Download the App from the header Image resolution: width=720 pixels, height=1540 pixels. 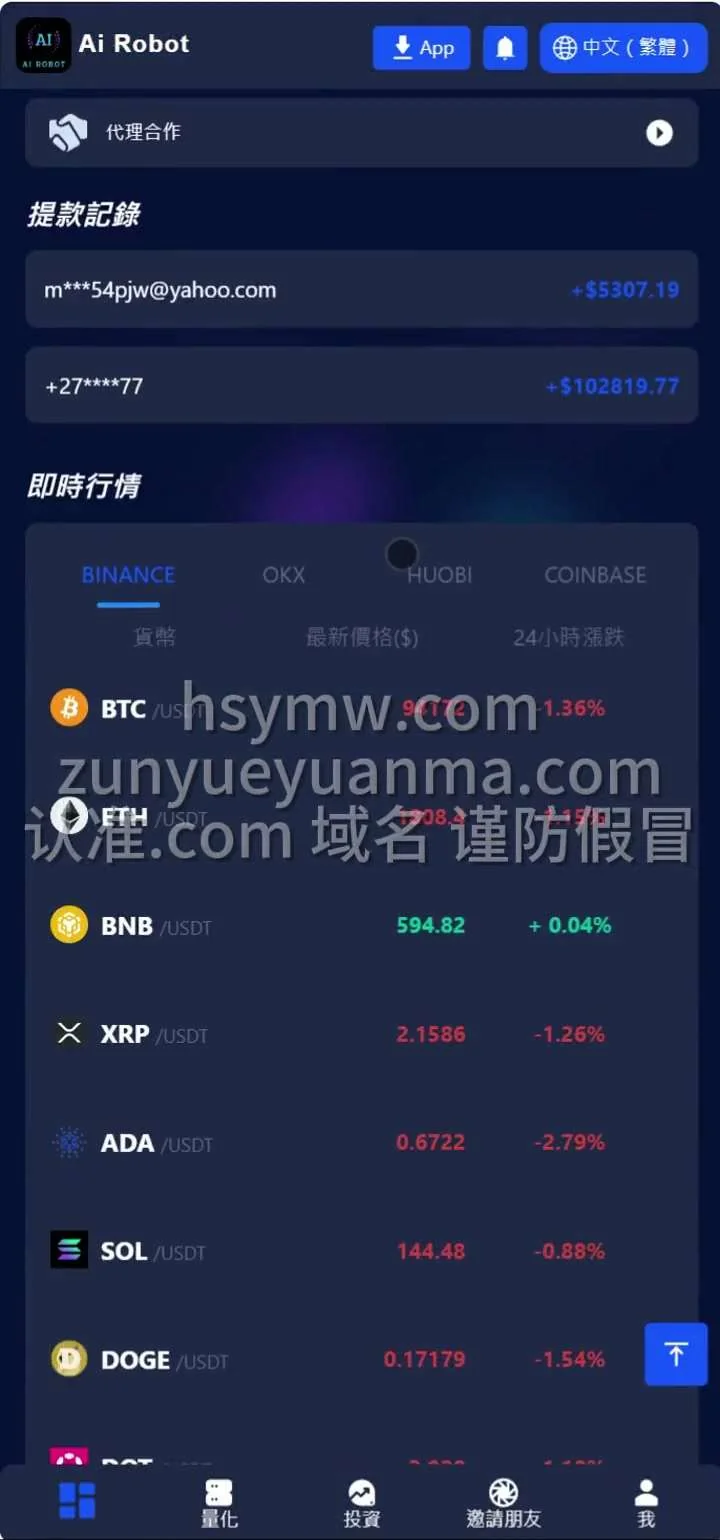pos(421,48)
